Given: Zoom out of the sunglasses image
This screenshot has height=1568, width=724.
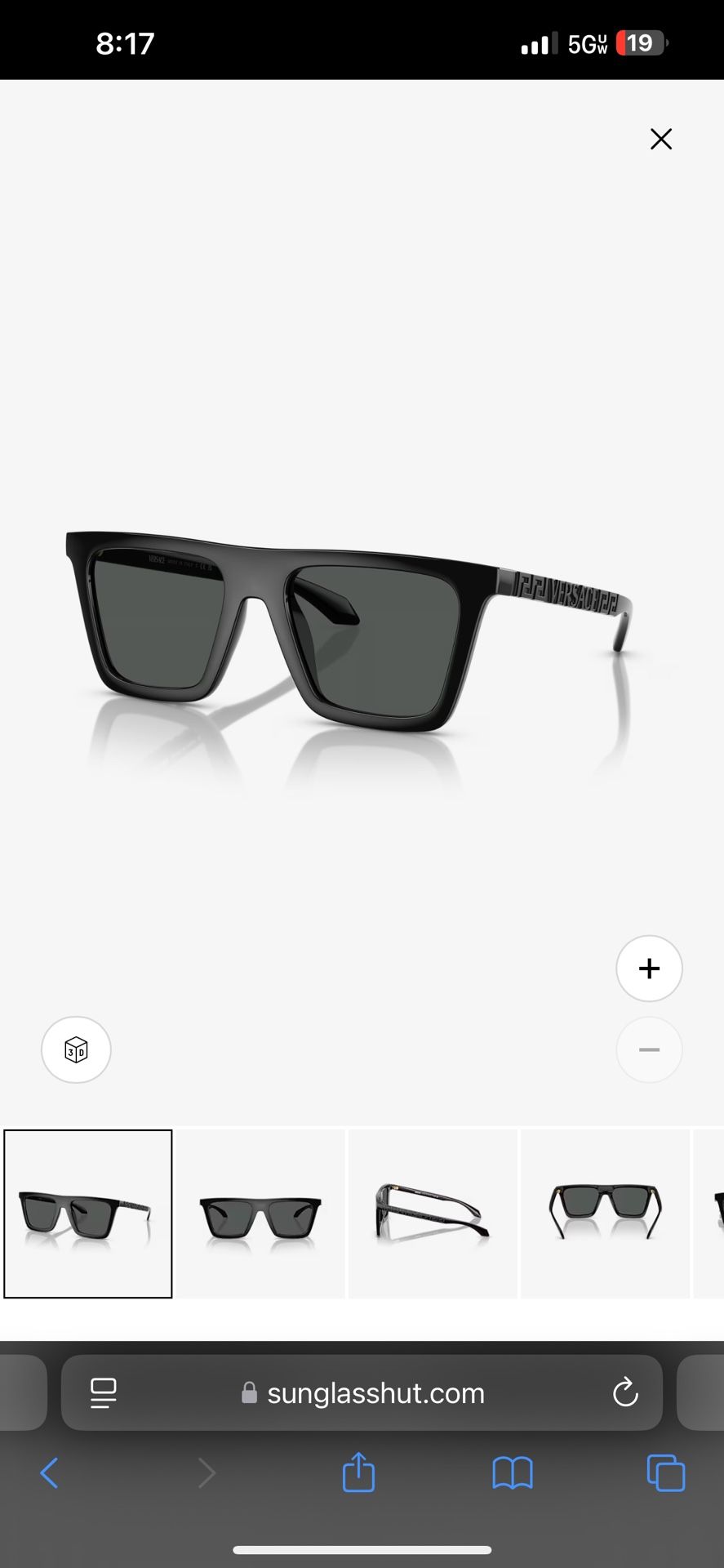Looking at the screenshot, I should click(649, 1050).
